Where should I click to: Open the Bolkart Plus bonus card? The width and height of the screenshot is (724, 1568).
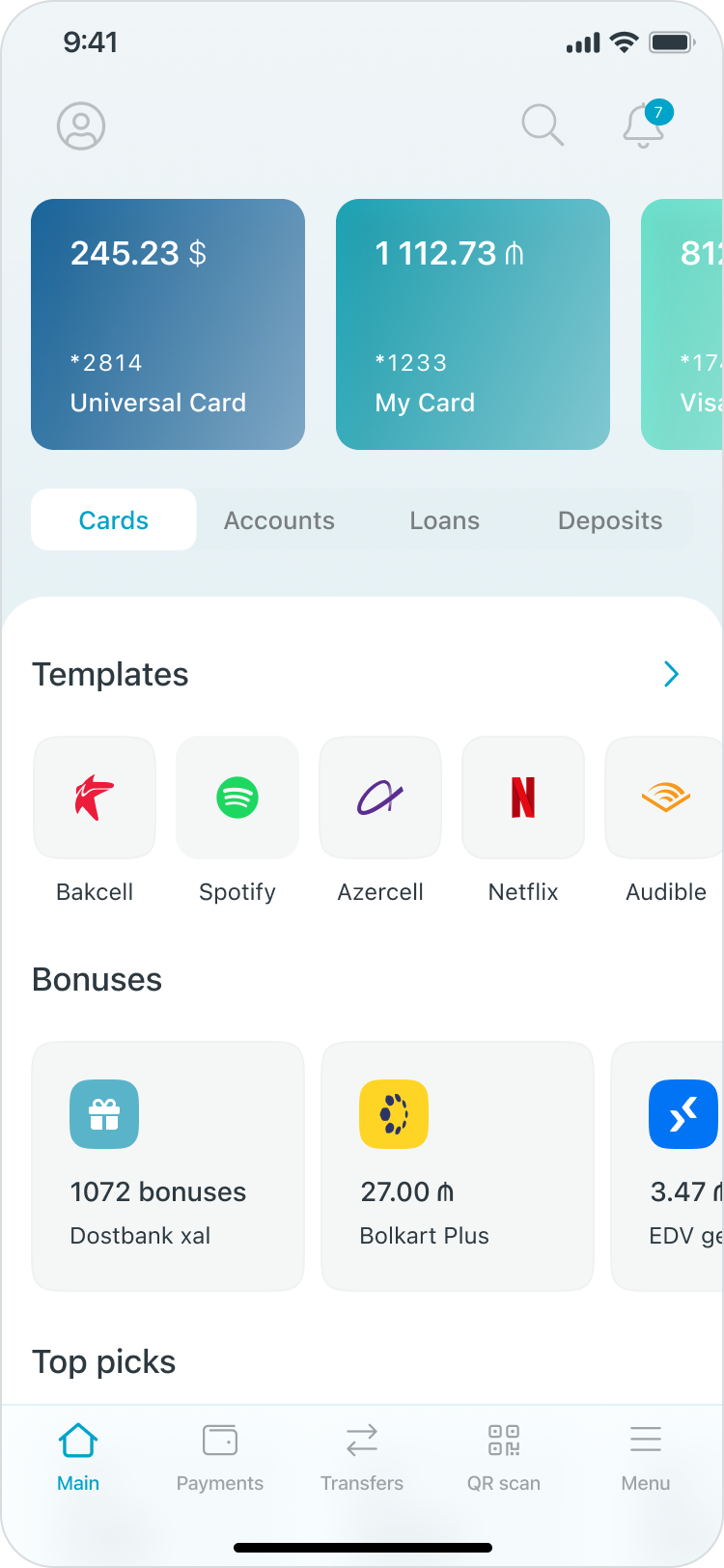pyautogui.click(x=458, y=1166)
